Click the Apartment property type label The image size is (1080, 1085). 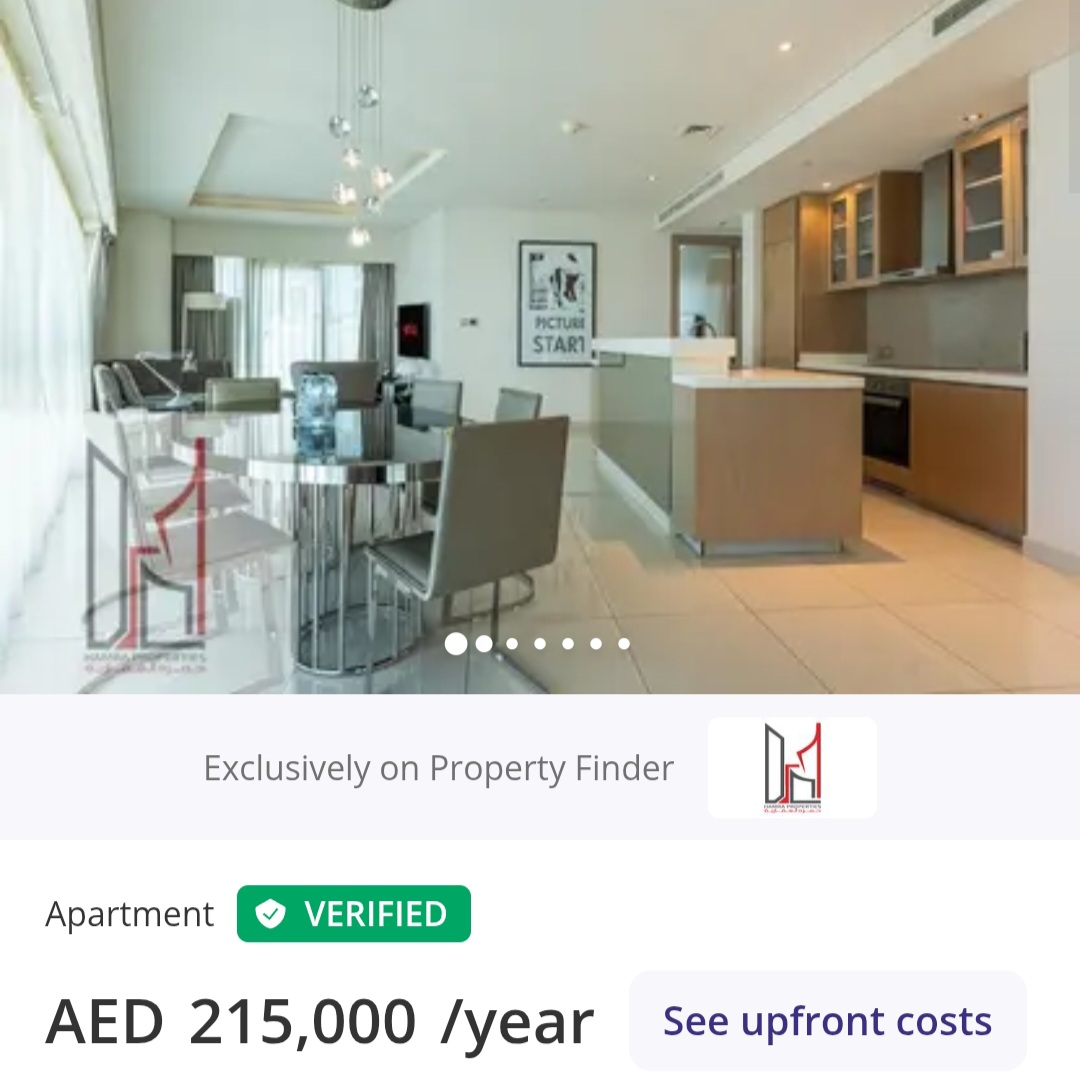tap(130, 913)
